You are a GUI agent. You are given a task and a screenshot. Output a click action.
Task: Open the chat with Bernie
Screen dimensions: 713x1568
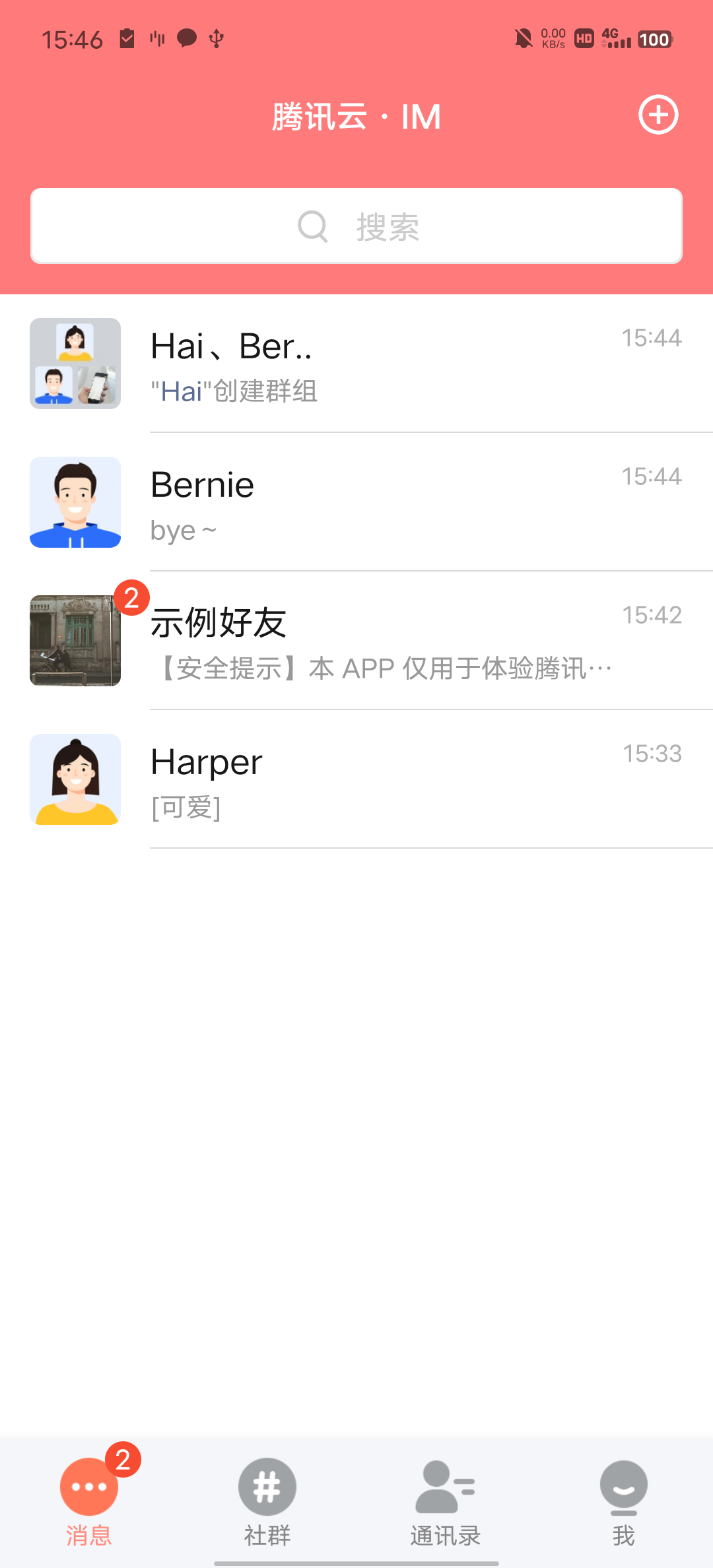point(356,502)
